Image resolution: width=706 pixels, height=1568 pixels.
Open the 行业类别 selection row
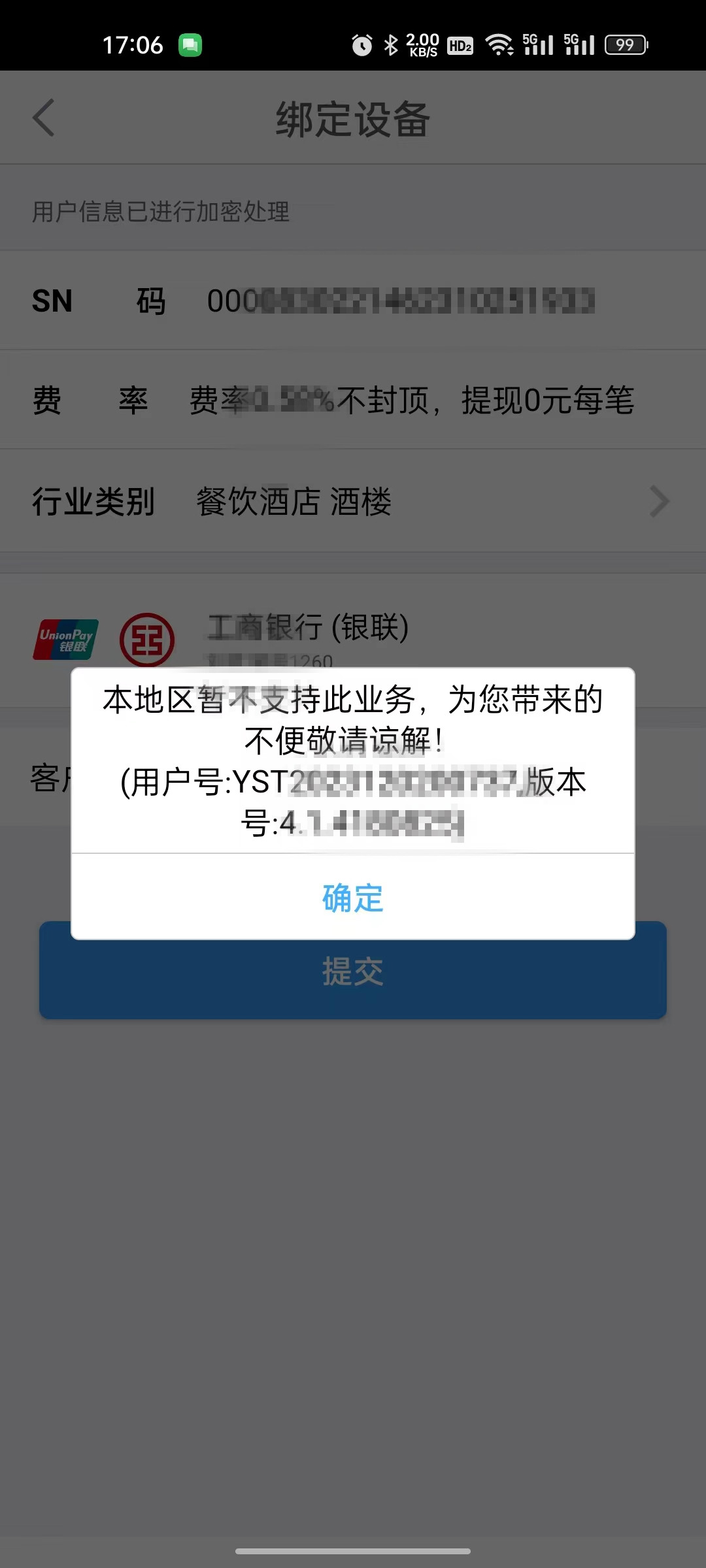pyautogui.click(x=353, y=502)
